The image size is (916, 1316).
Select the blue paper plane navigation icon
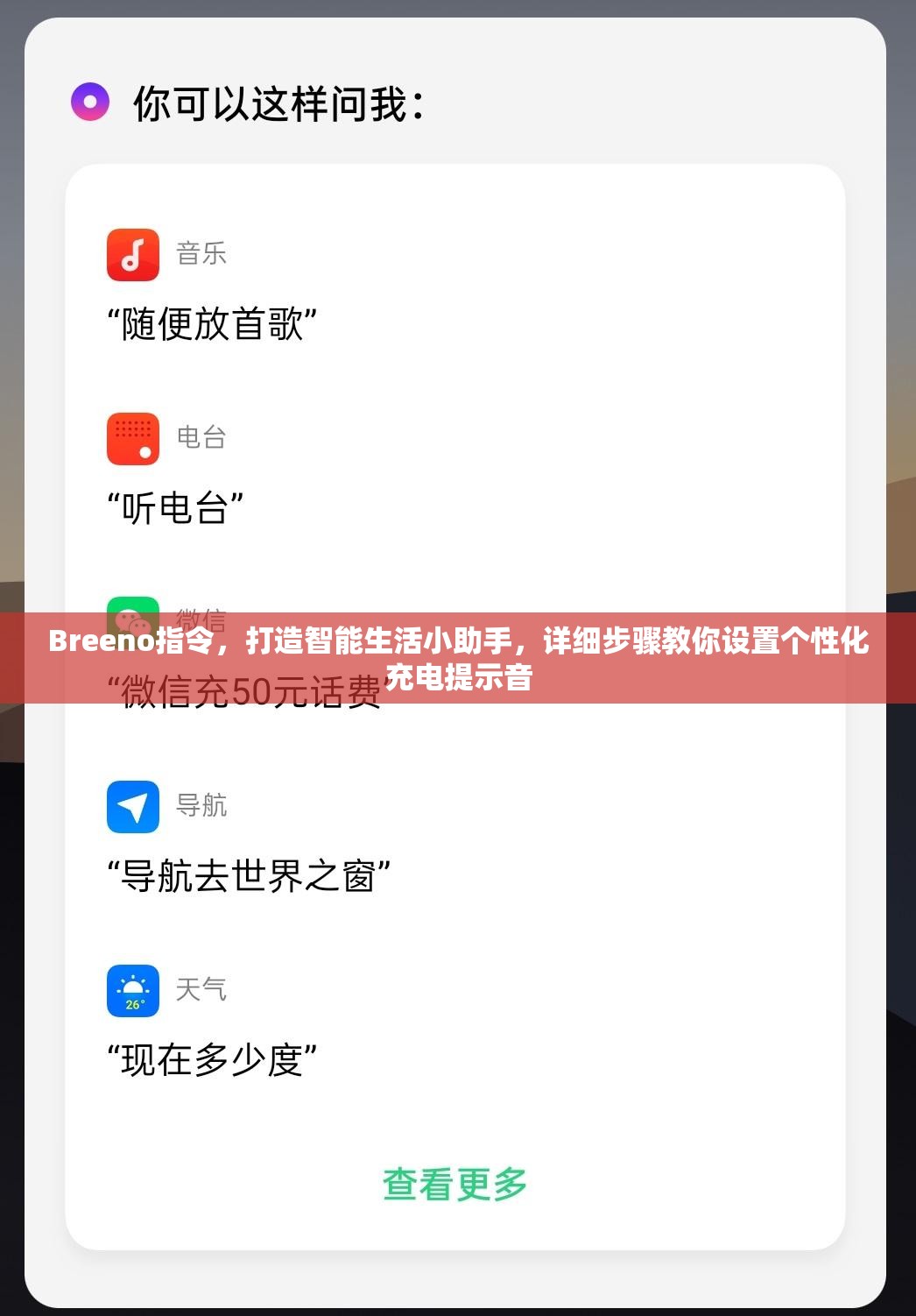point(133,807)
